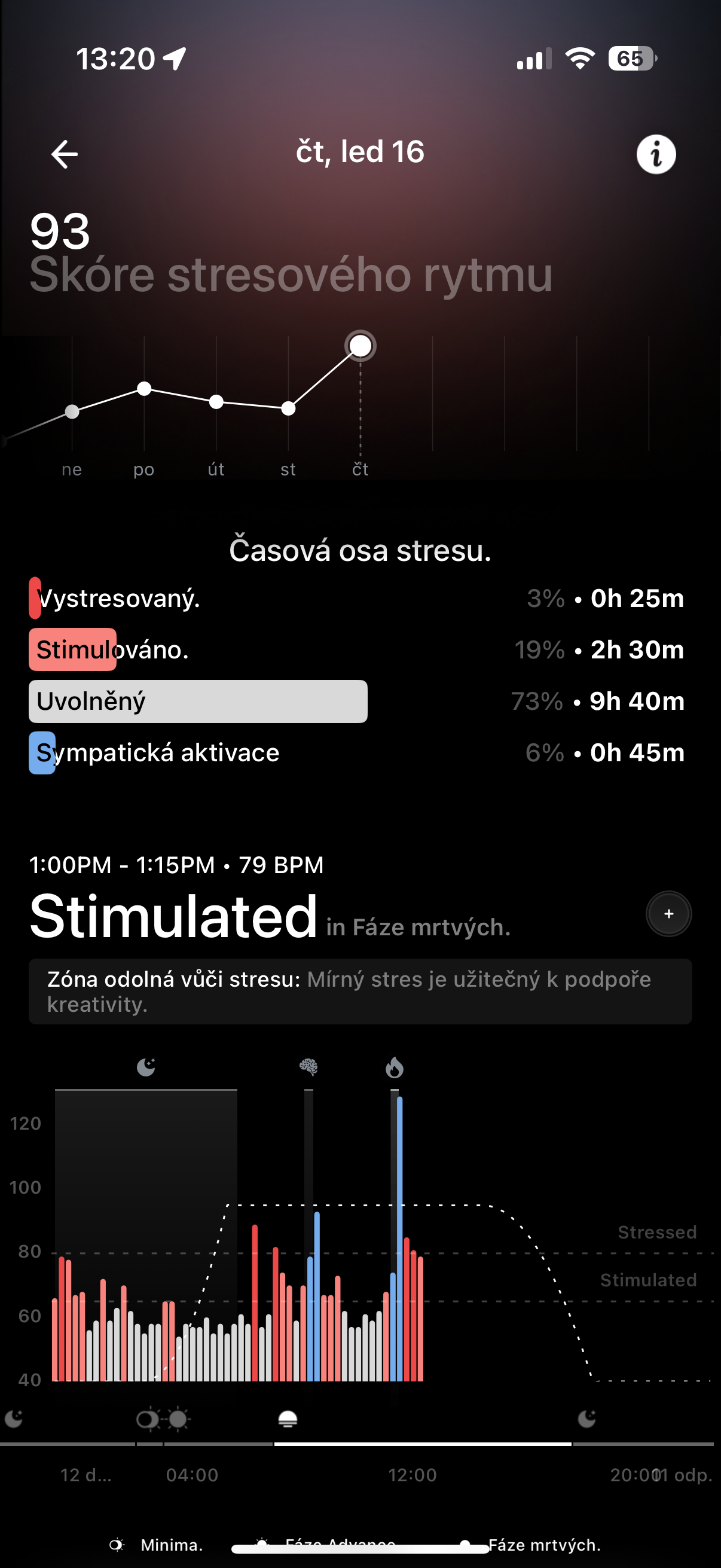
Task: Expand the Uvolněný category details
Action: (198, 701)
